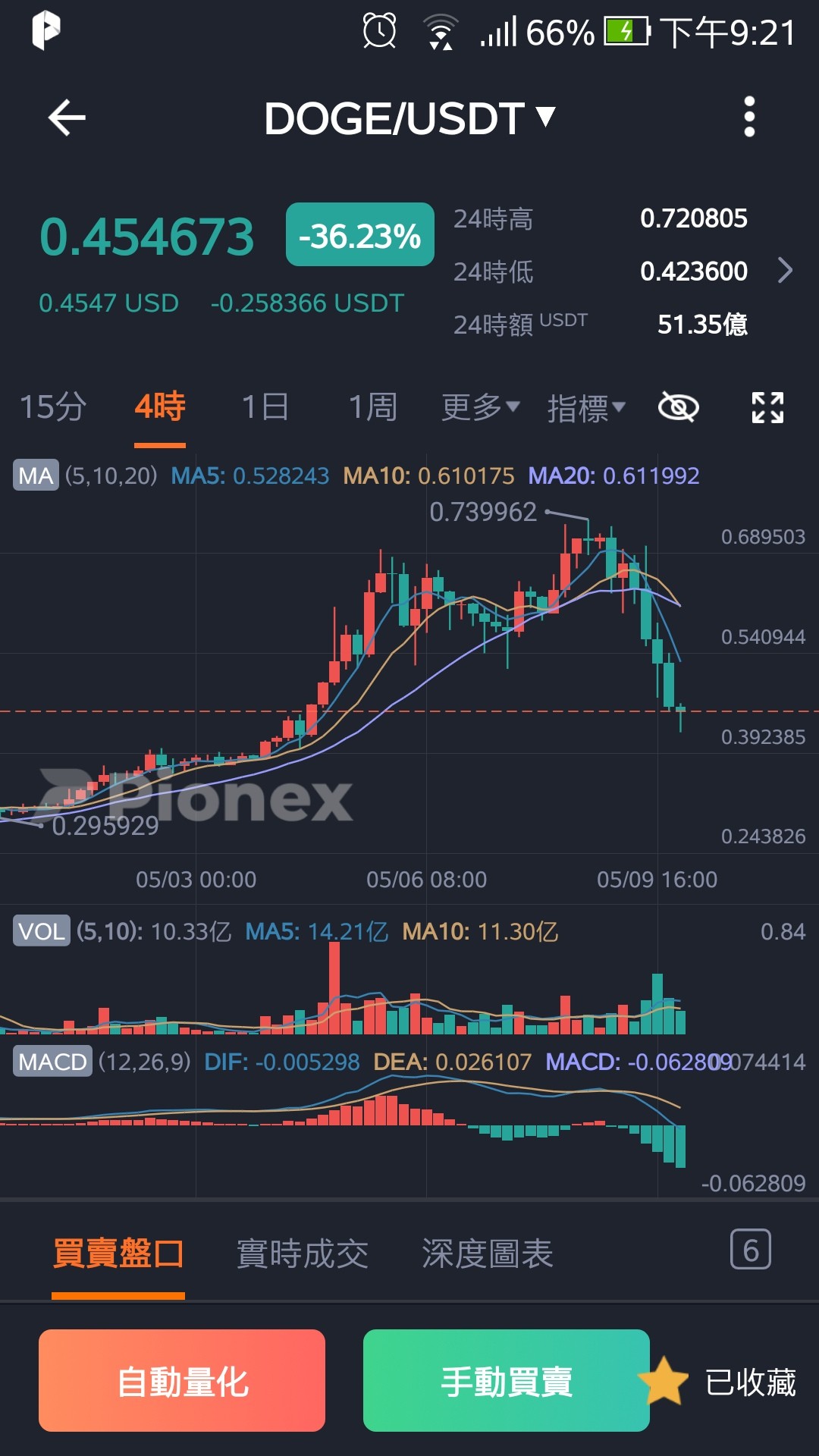Switch to the 買賣盤口 tab
The width and height of the screenshot is (819, 1456).
pyautogui.click(x=118, y=1254)
